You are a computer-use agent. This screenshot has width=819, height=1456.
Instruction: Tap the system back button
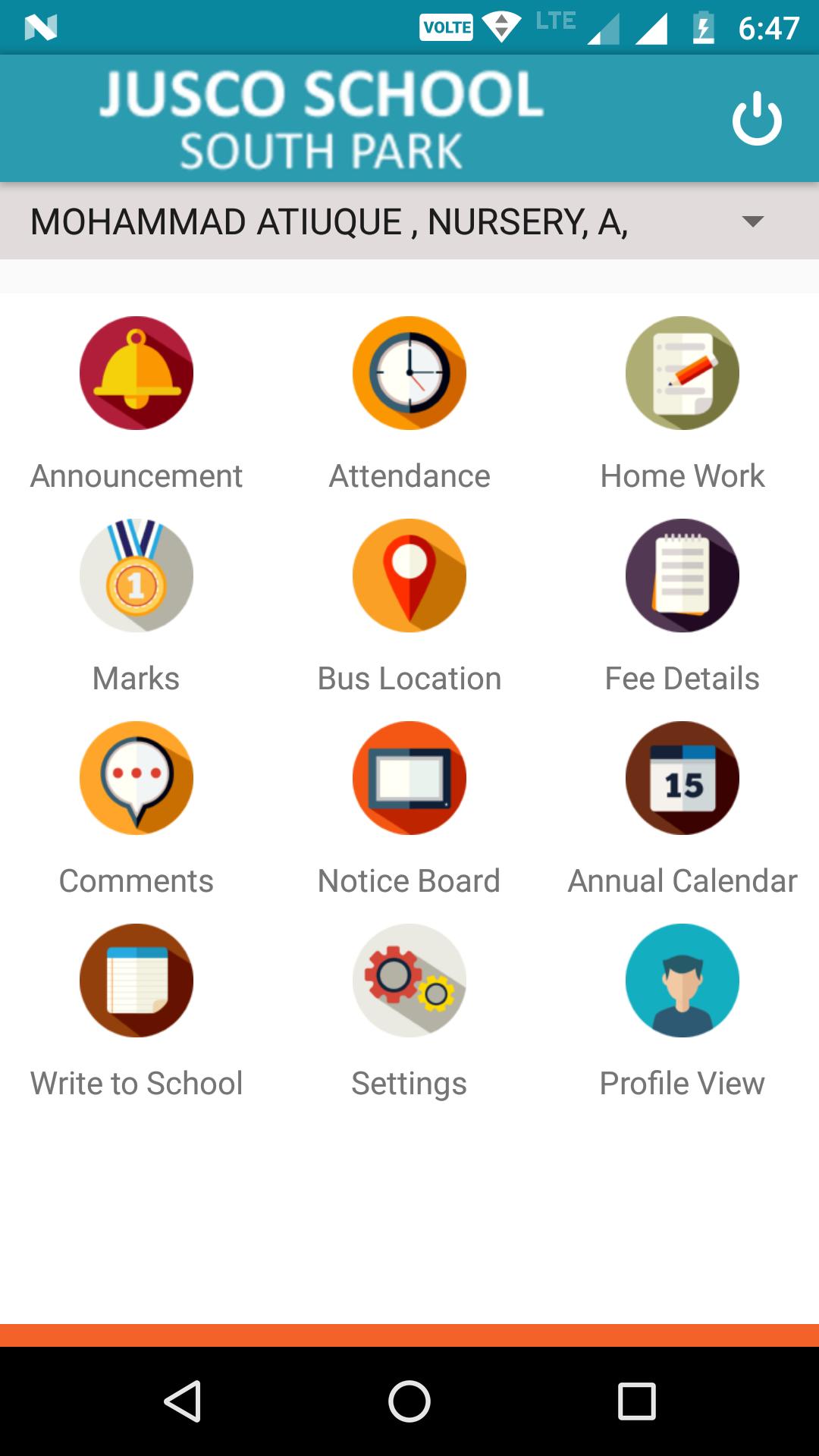click(x=183, y=1401)
